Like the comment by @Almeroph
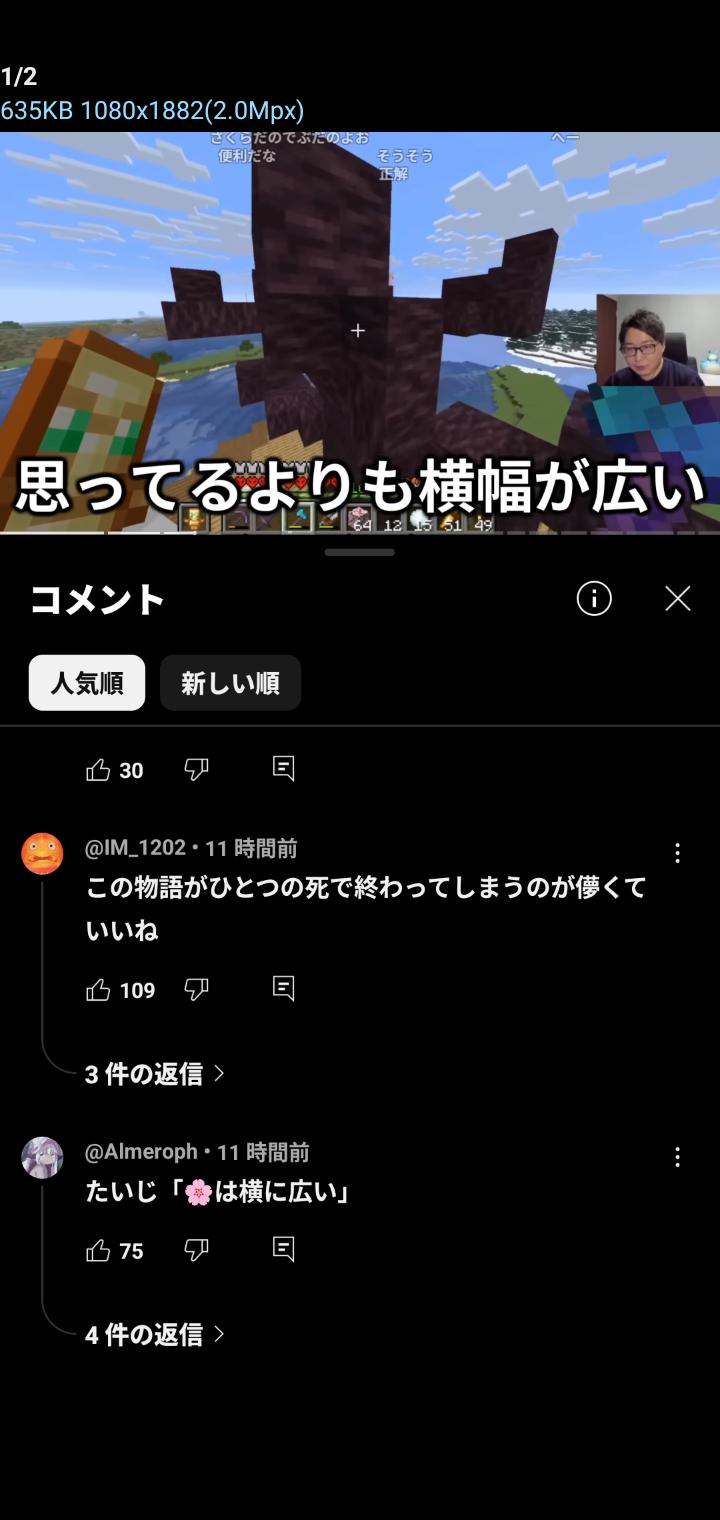 pyautogui.click(x=98, y=1251)
